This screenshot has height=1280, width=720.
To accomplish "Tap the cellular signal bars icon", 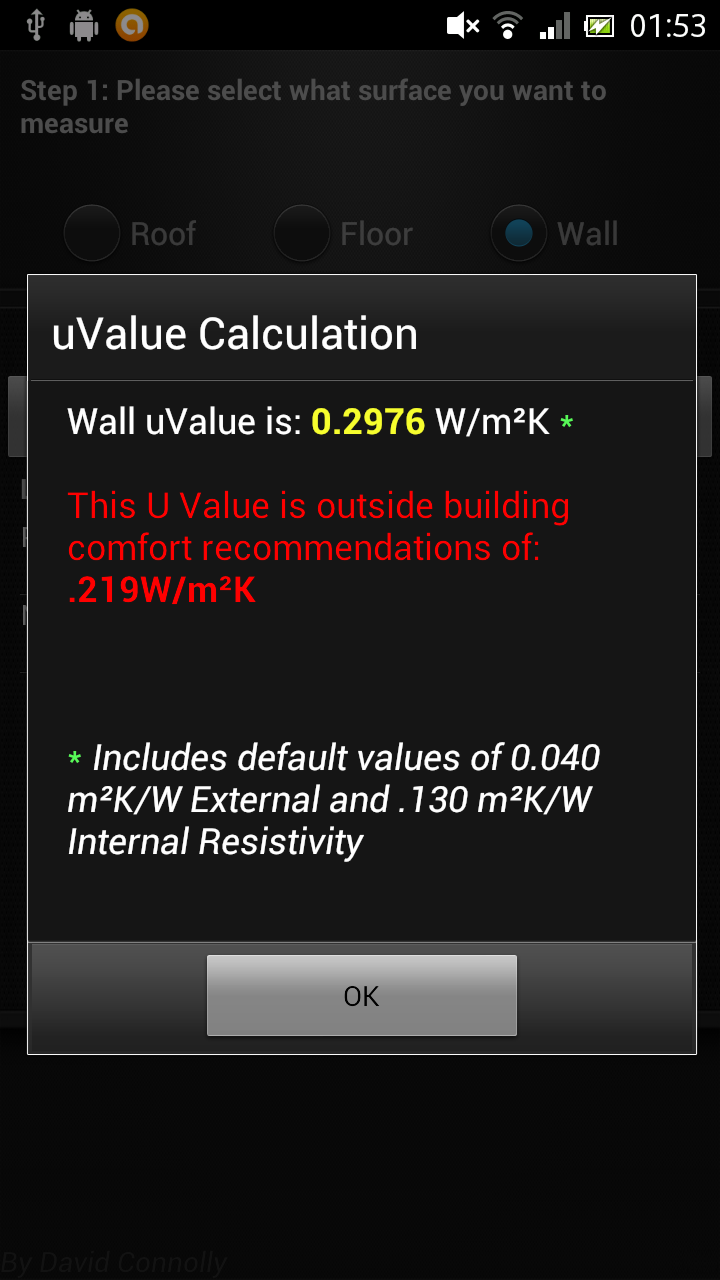I will (x=554, y=25).
